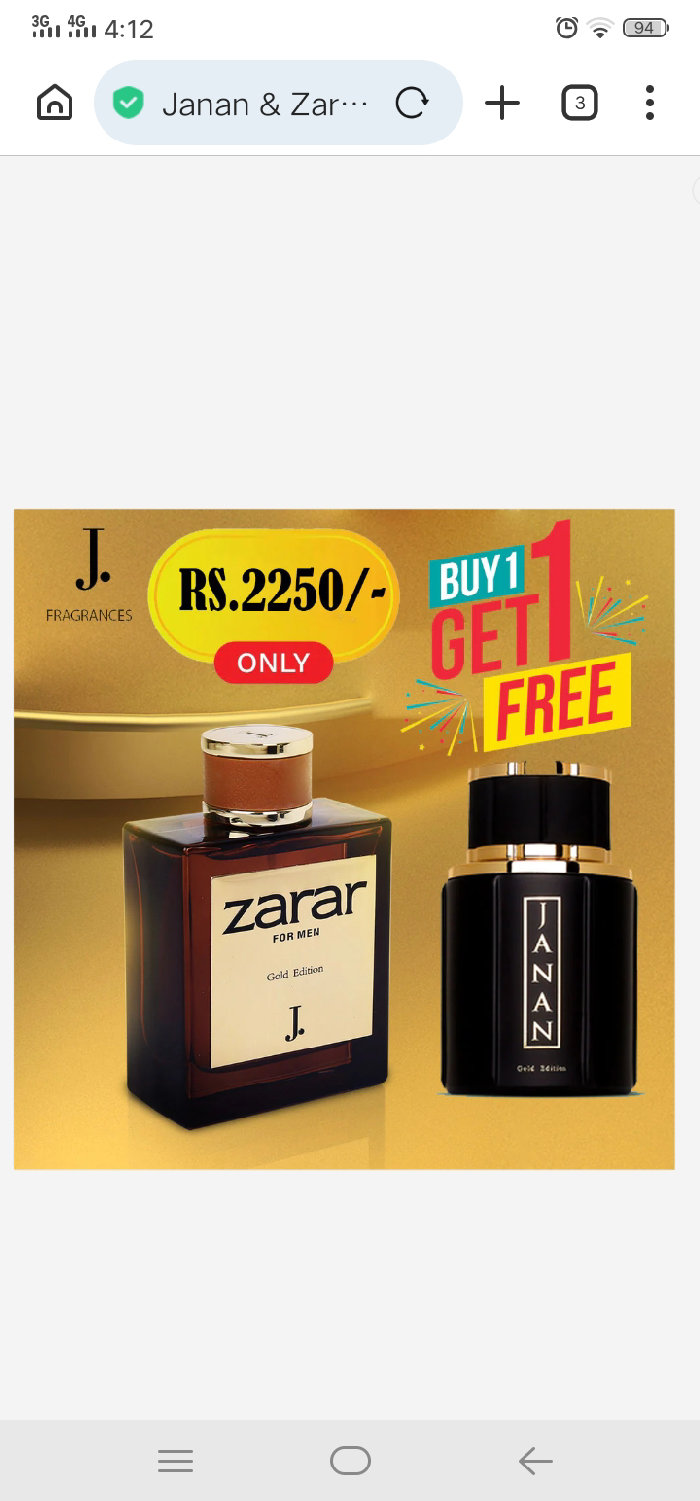Open the Zarar and Janan perfume banner
This screenshot has height=1501, width=700.
click(x=344, y=838)
